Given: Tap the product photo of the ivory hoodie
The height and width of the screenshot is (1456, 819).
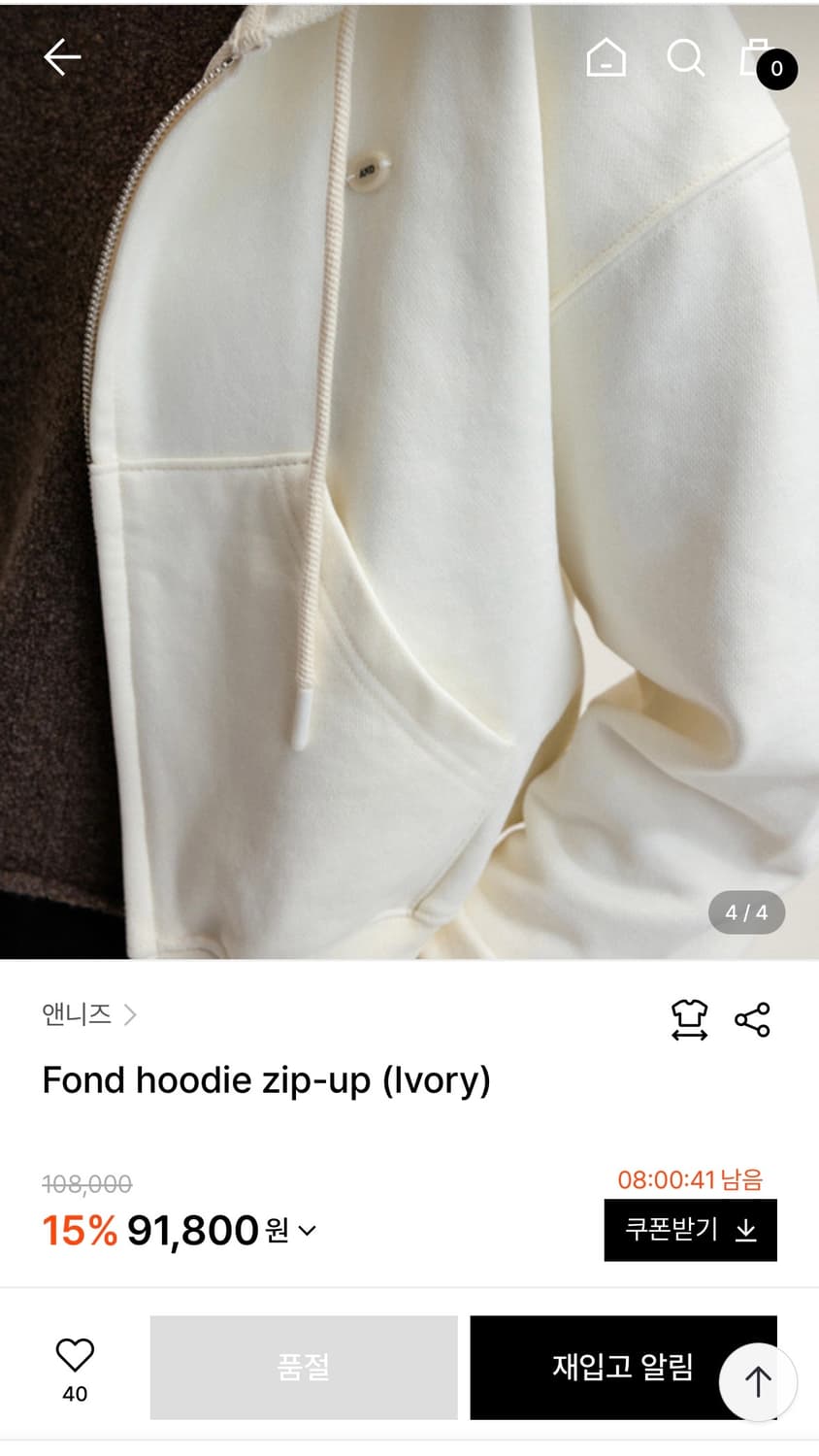Looking at the screenshot, I should (x=408, y=485).
